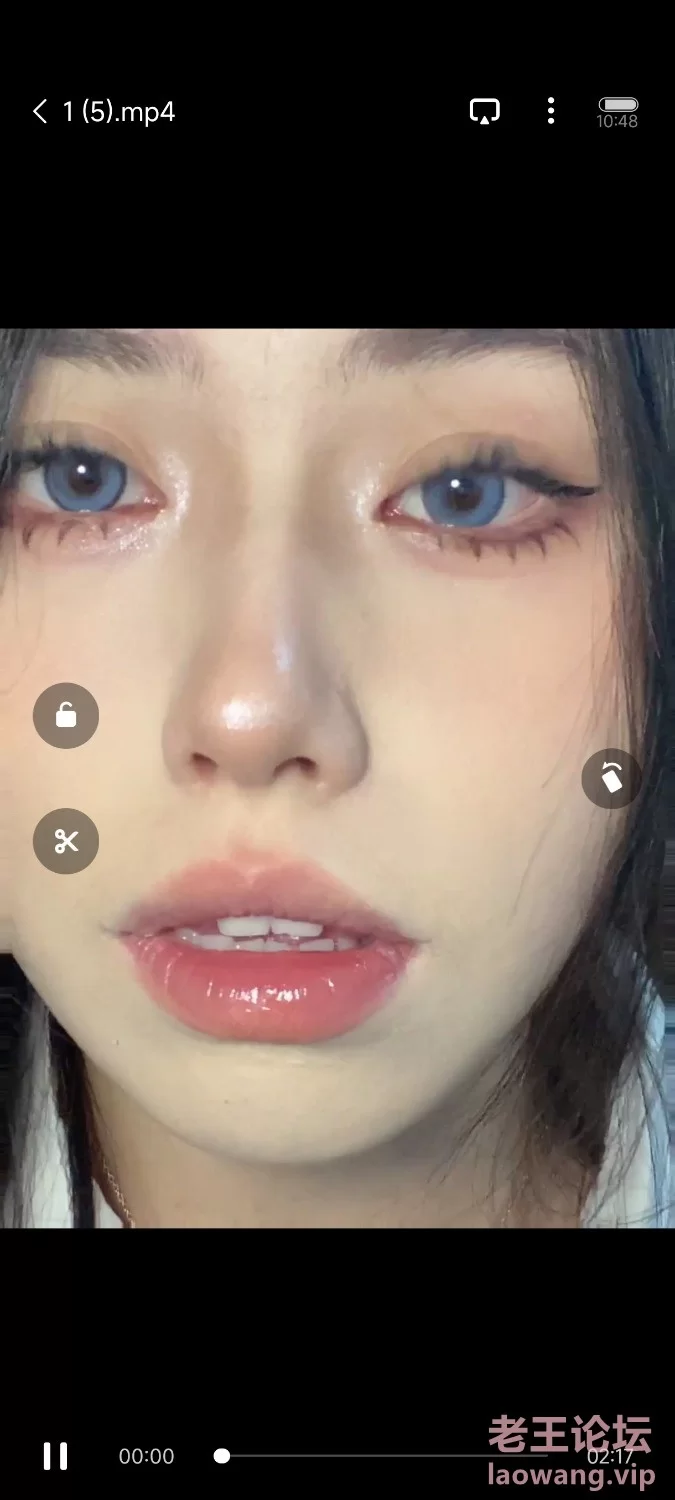The width and height of the screenshot is (675, 1500).
Task: Open the scissors clip tool
Action: (66, 841)
